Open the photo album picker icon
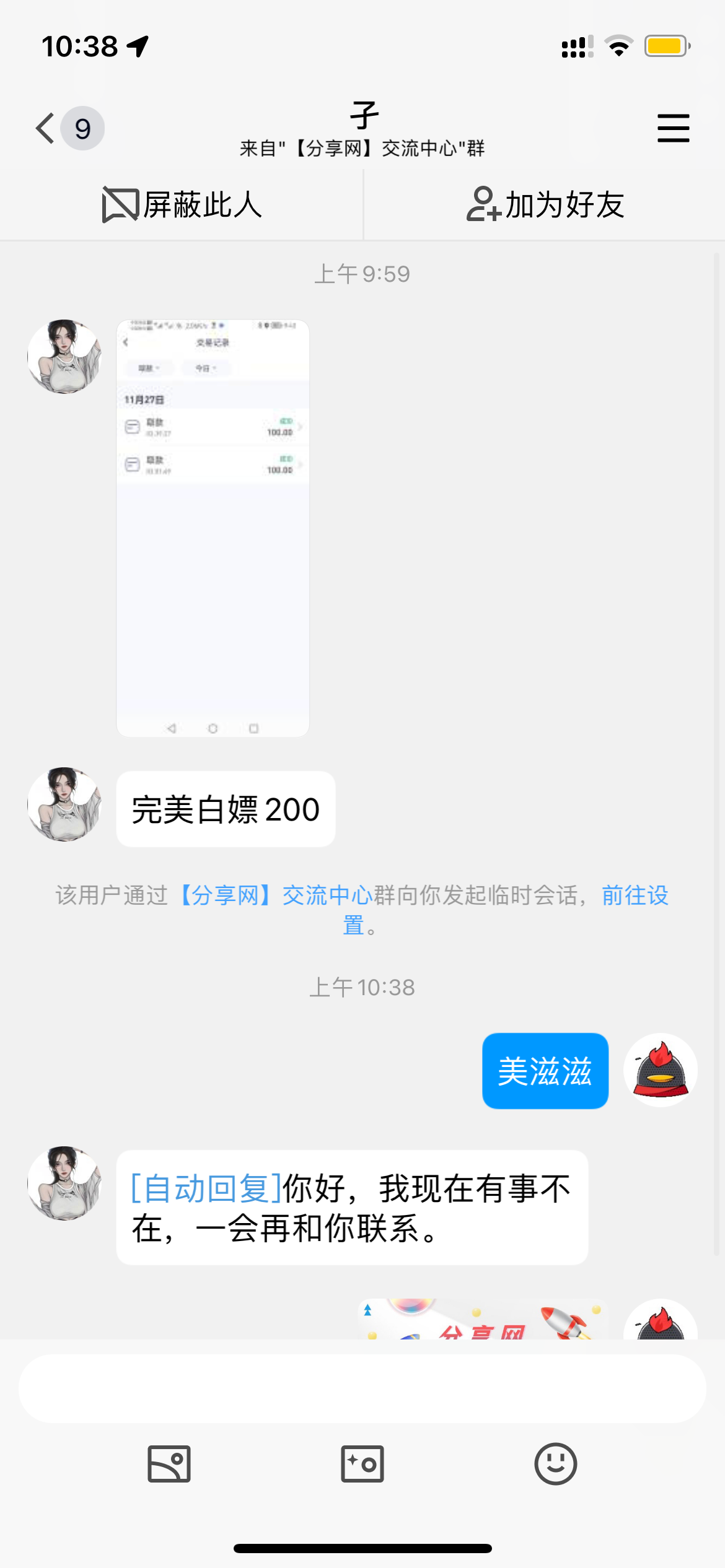 pos(169,1464)
